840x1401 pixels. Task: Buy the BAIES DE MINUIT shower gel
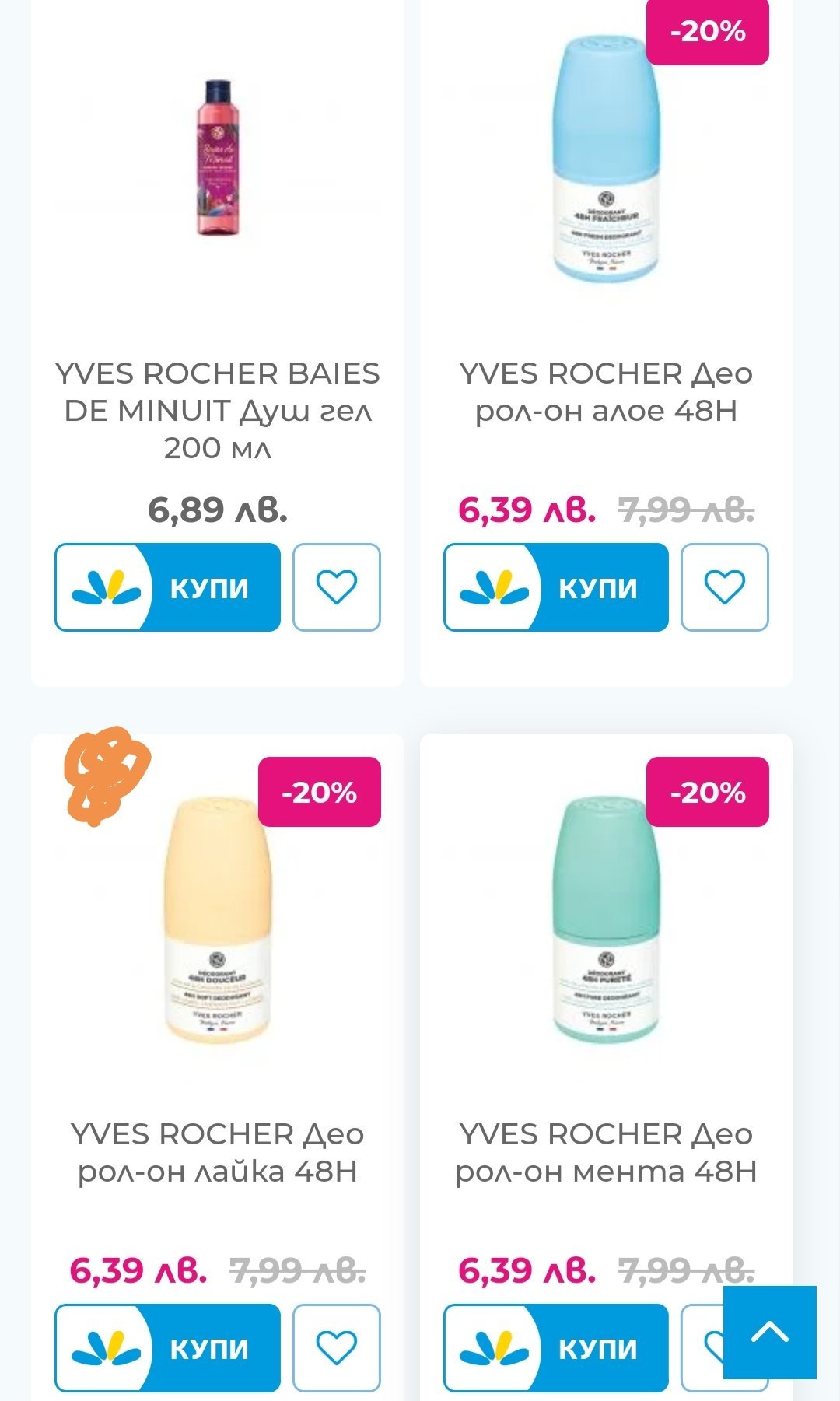(x=167, y=587)
